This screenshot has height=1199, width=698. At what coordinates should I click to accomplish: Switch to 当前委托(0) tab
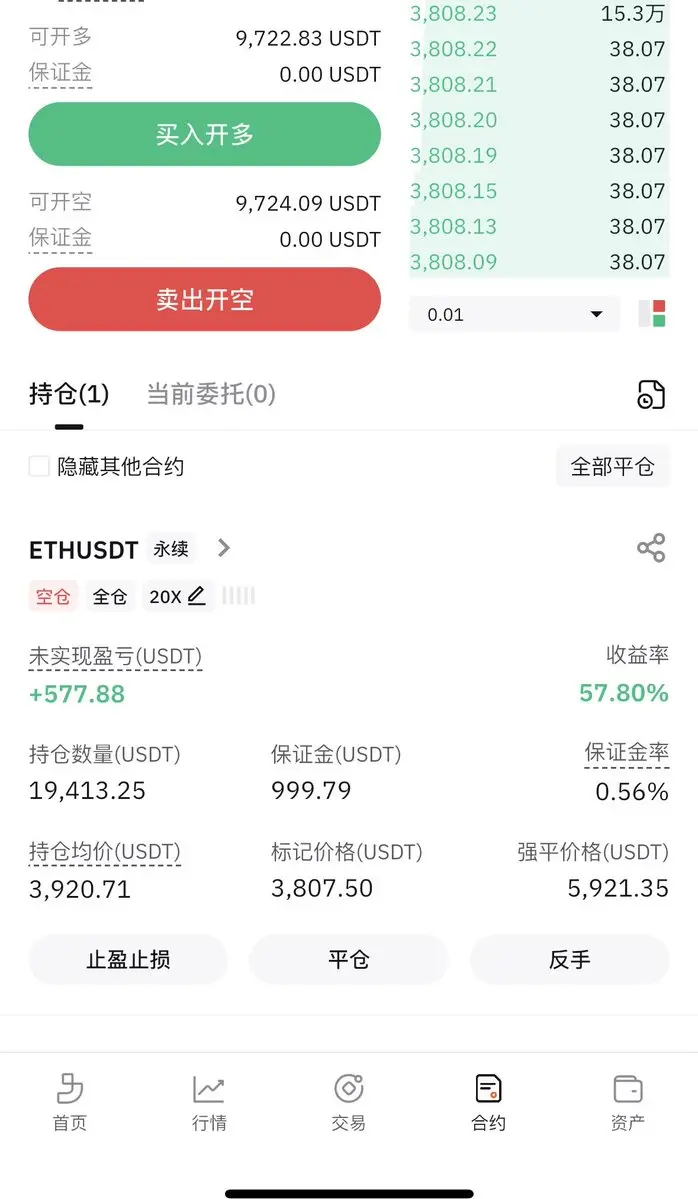(x=211, y=394)
